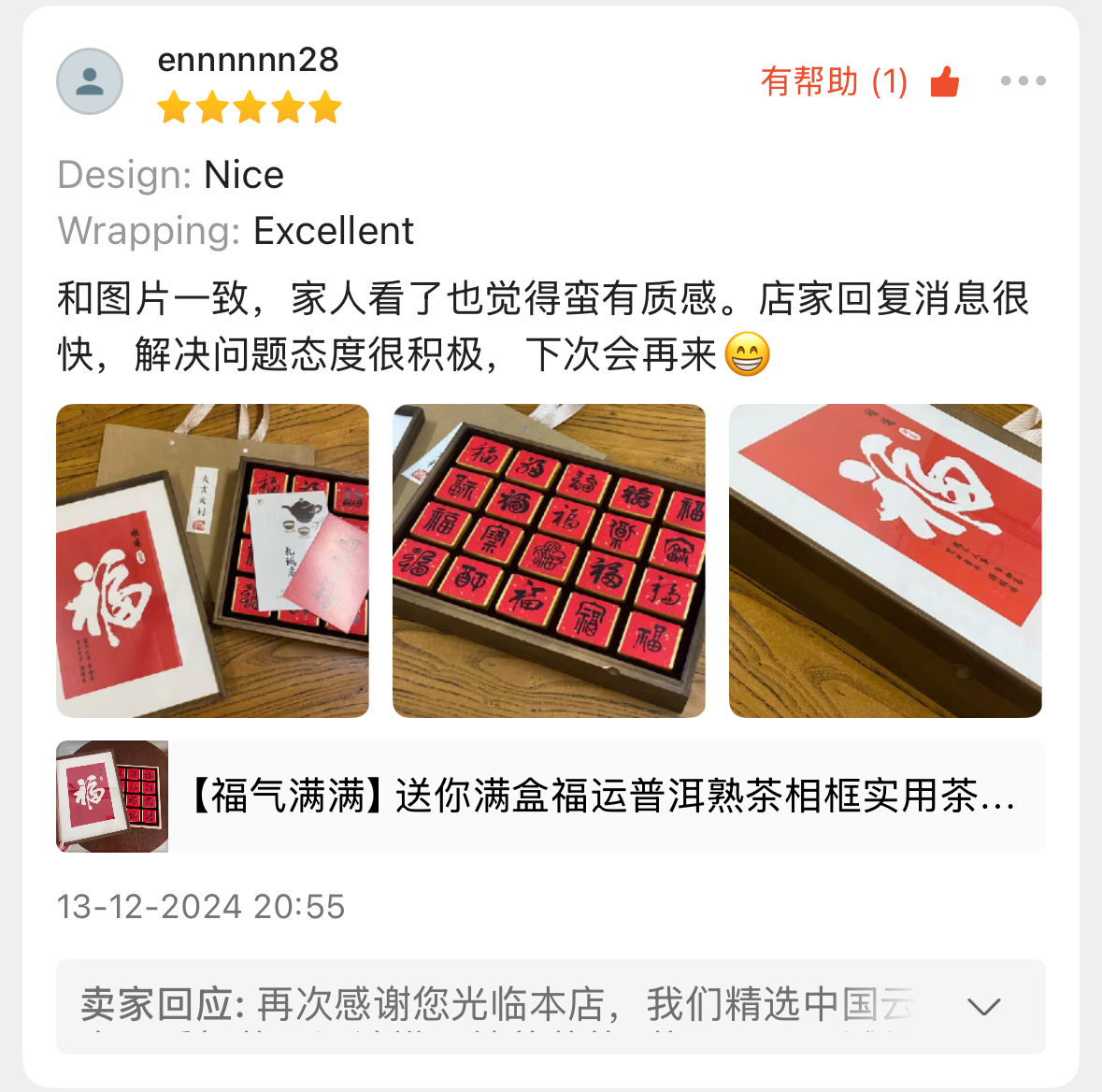Screen dimensions: 1102x1092
Task: View second review photo of tea box grid
Action: coord(549,561)
